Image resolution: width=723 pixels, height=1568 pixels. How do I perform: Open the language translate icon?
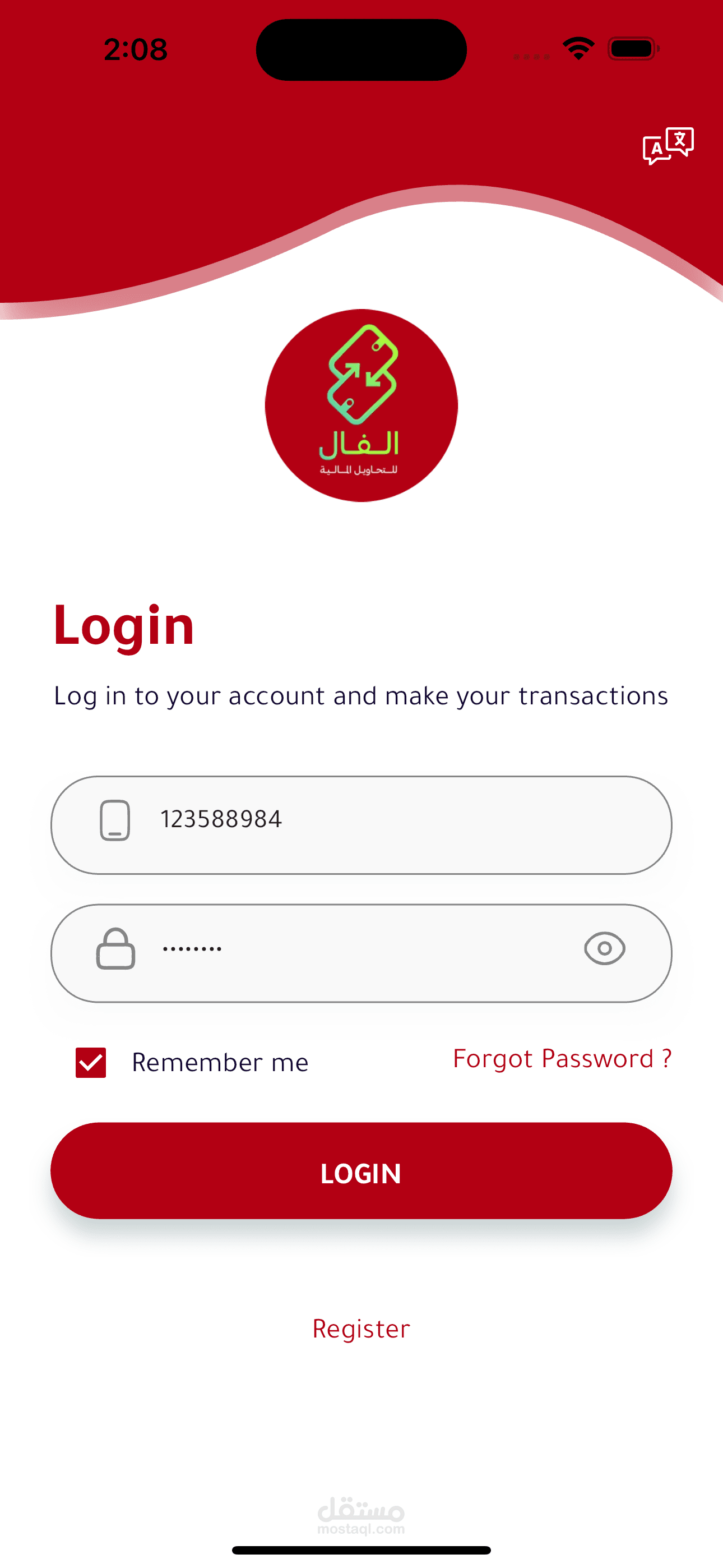668,146
